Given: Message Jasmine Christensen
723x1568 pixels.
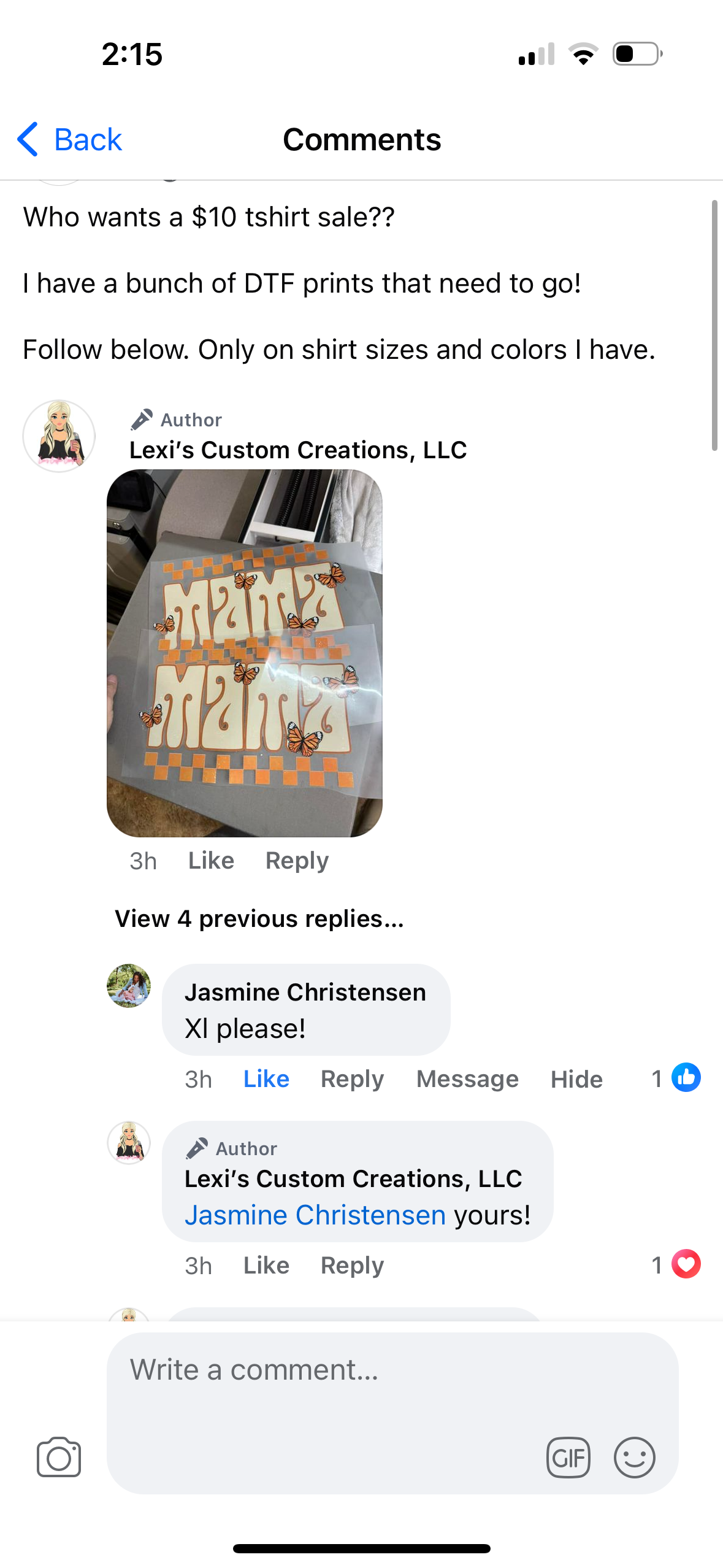Looking at the screenshot, I should point(467,1079).
